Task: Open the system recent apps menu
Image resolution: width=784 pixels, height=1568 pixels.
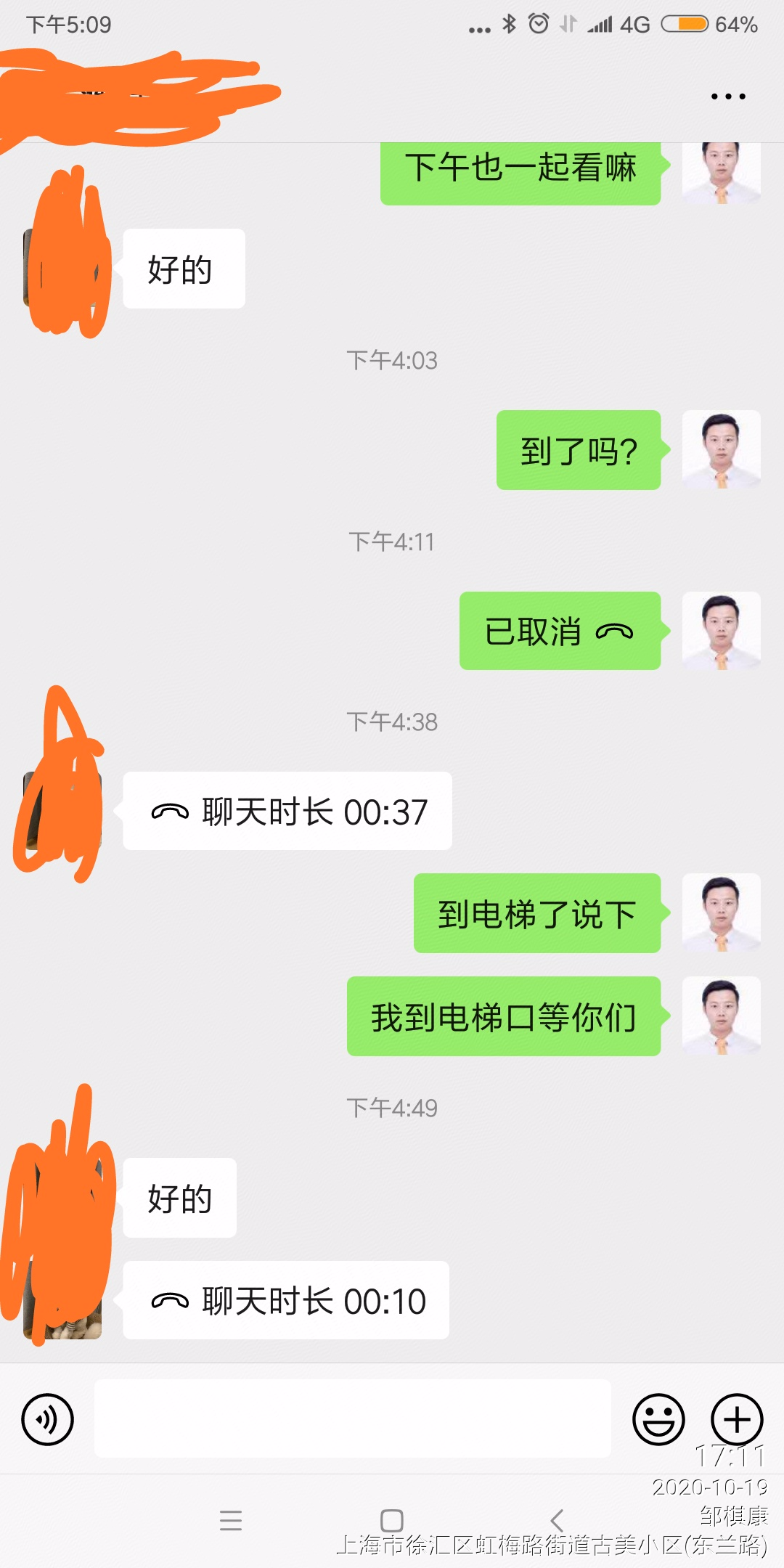Action: pyautogui.click(x=230, y=1520)
